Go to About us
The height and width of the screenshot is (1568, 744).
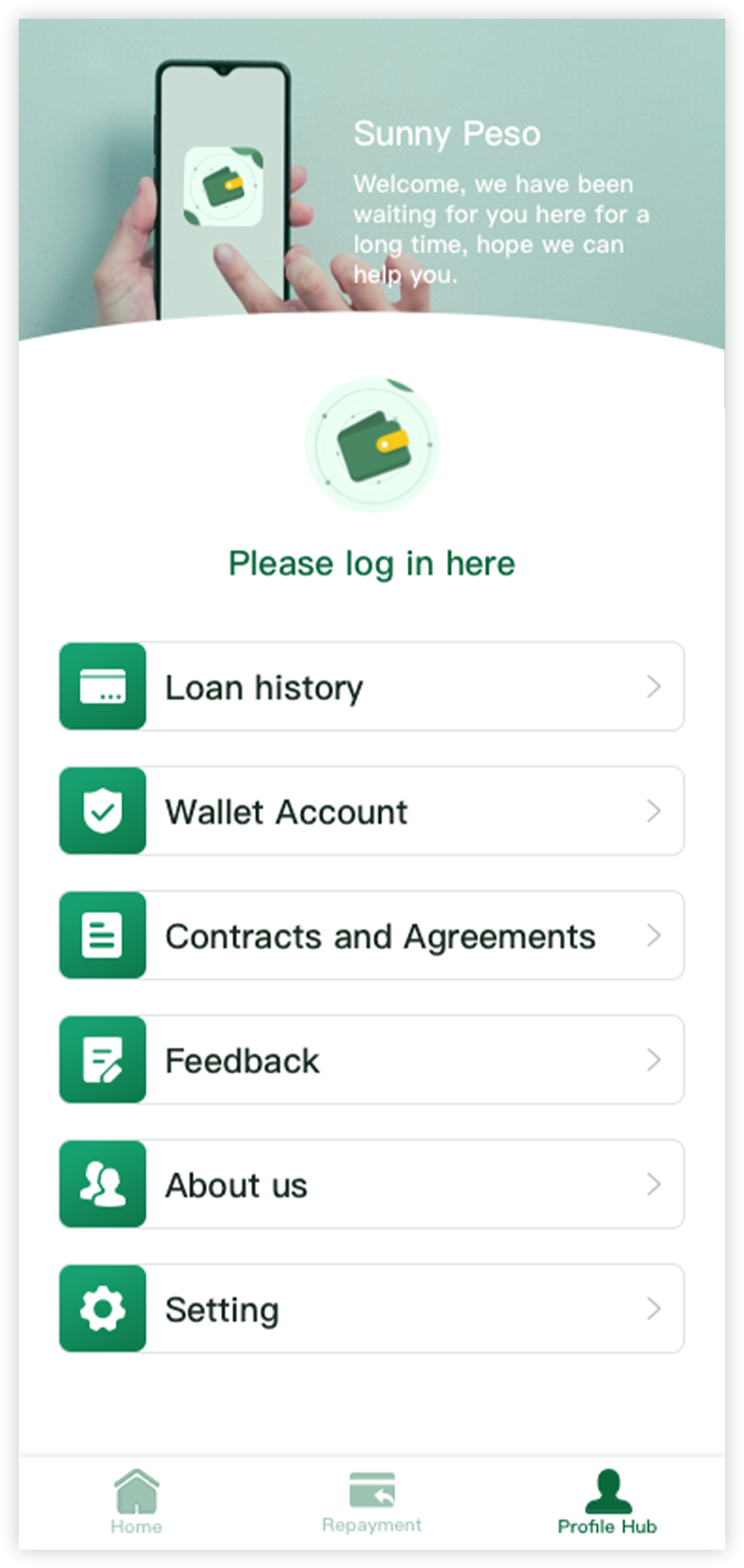pyautogui.click(x=372, y=1184)
